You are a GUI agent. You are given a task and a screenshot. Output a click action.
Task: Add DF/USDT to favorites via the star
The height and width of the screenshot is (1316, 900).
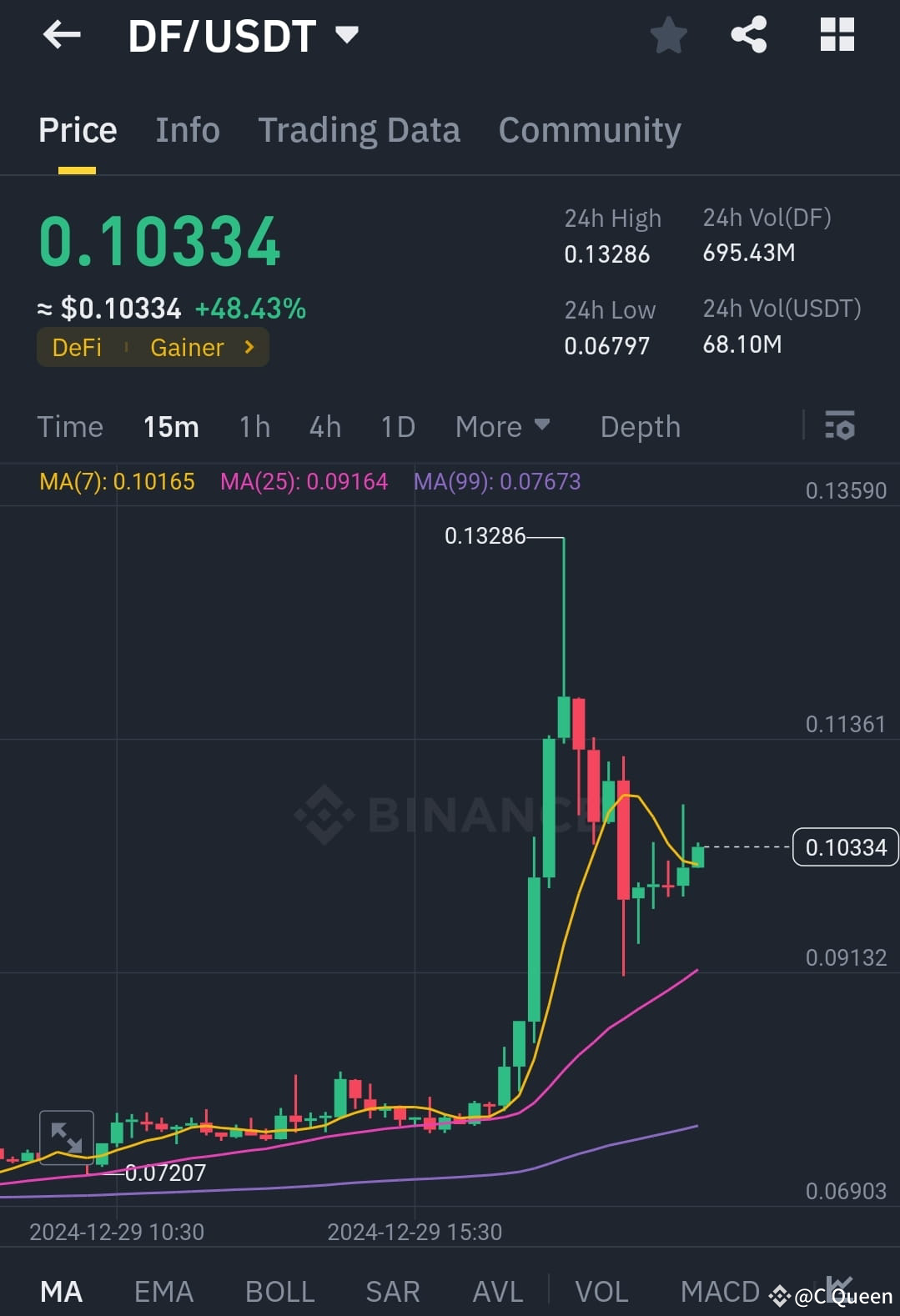pyautogui.click(x=669, y=35)
